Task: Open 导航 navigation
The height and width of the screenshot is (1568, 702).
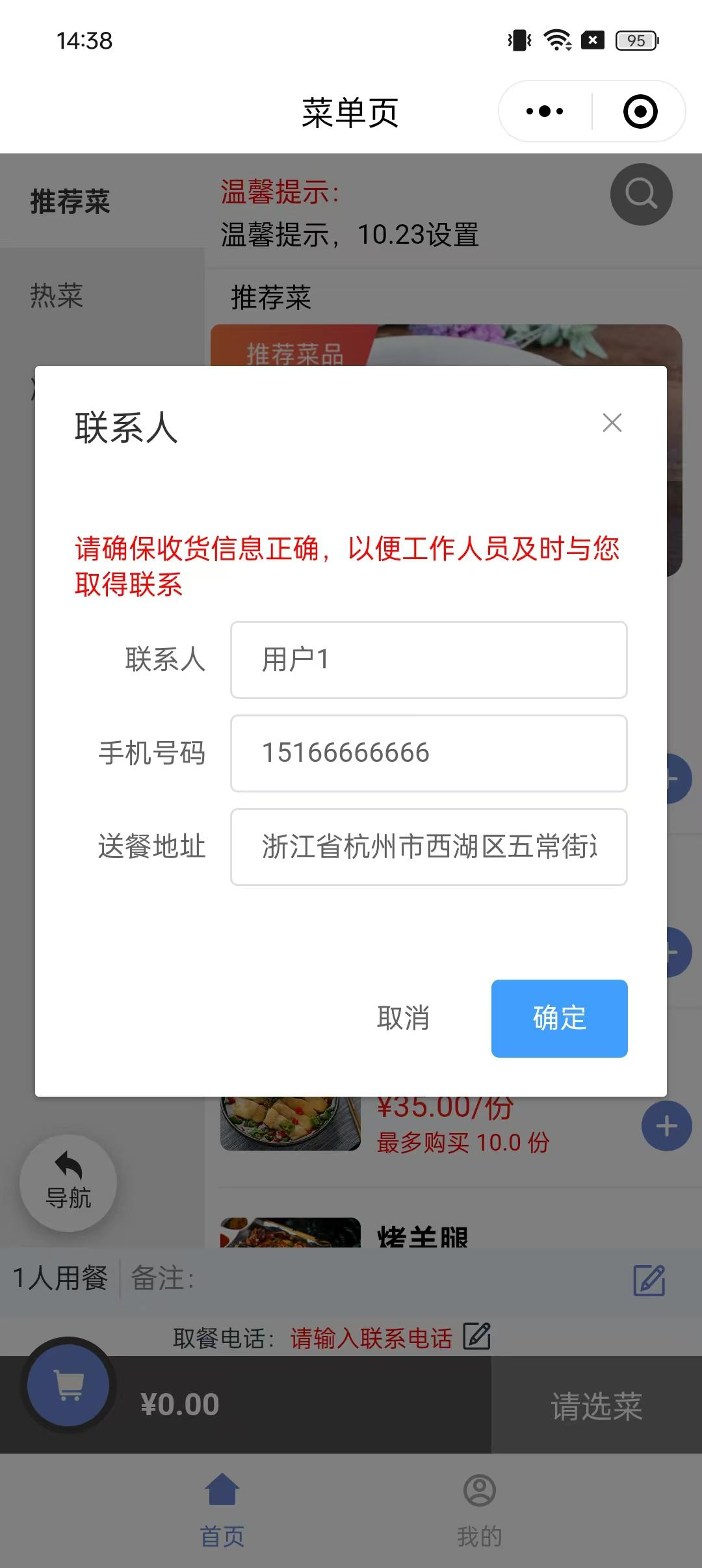Action: [x=68, y=1183]
